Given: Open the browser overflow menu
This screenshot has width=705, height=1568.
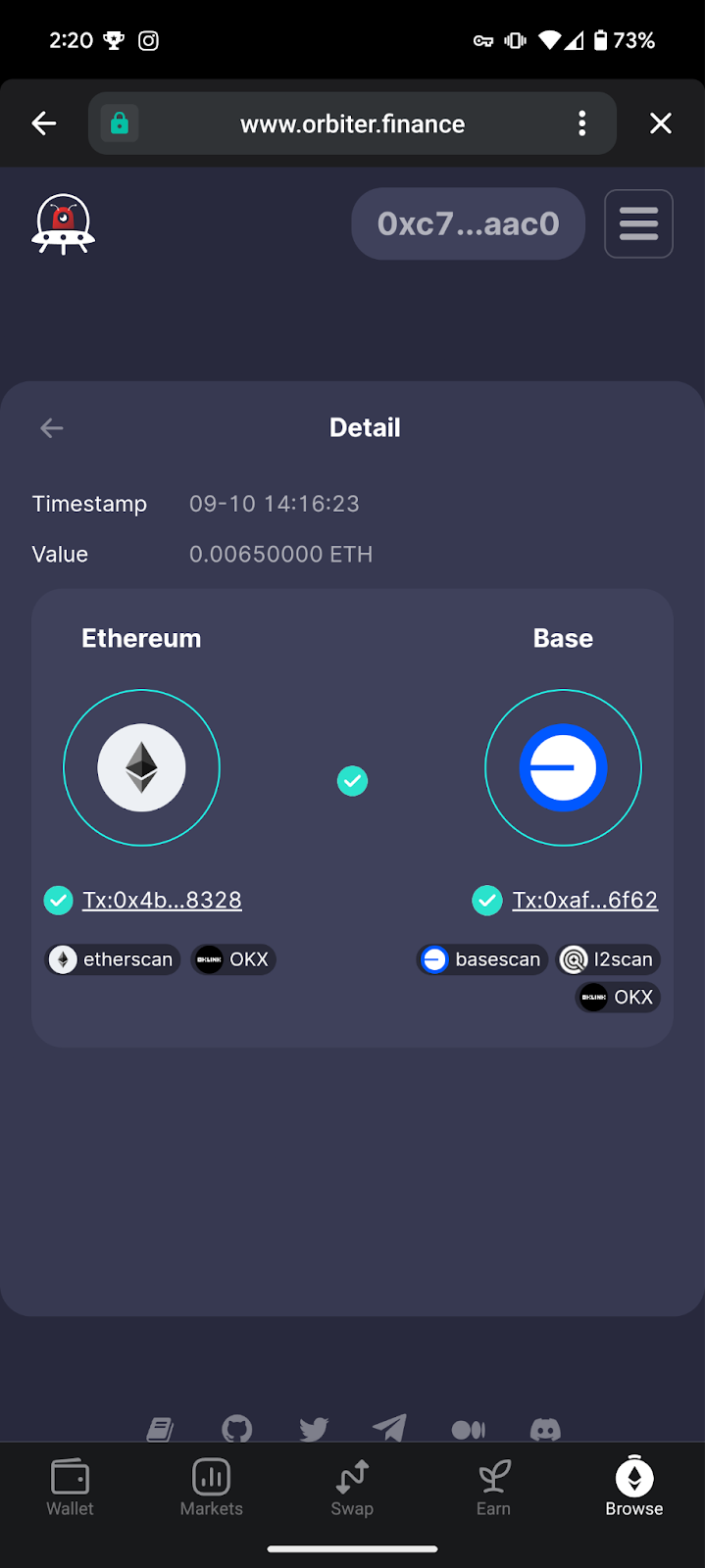Looking at the screenshot, I should click(582, 123).
